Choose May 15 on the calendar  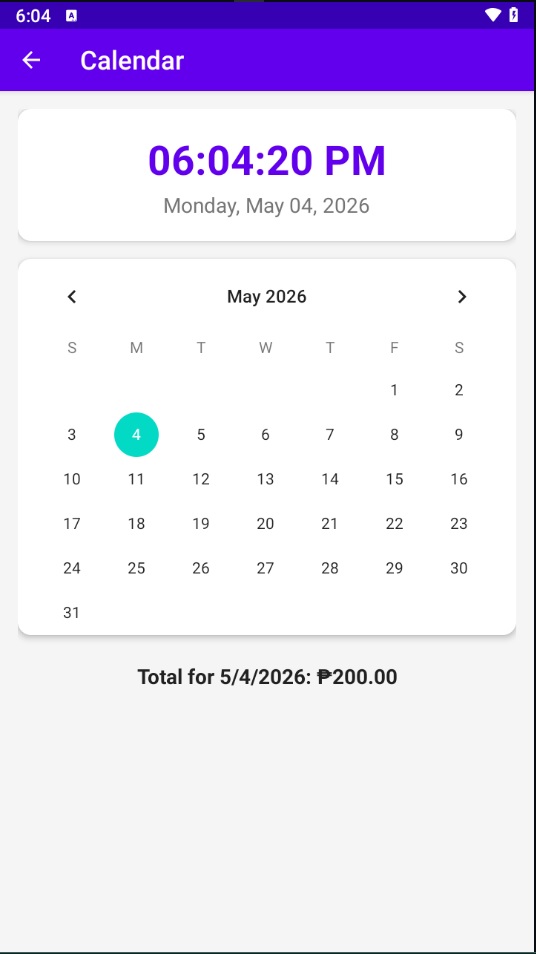(x=394, y=479)
